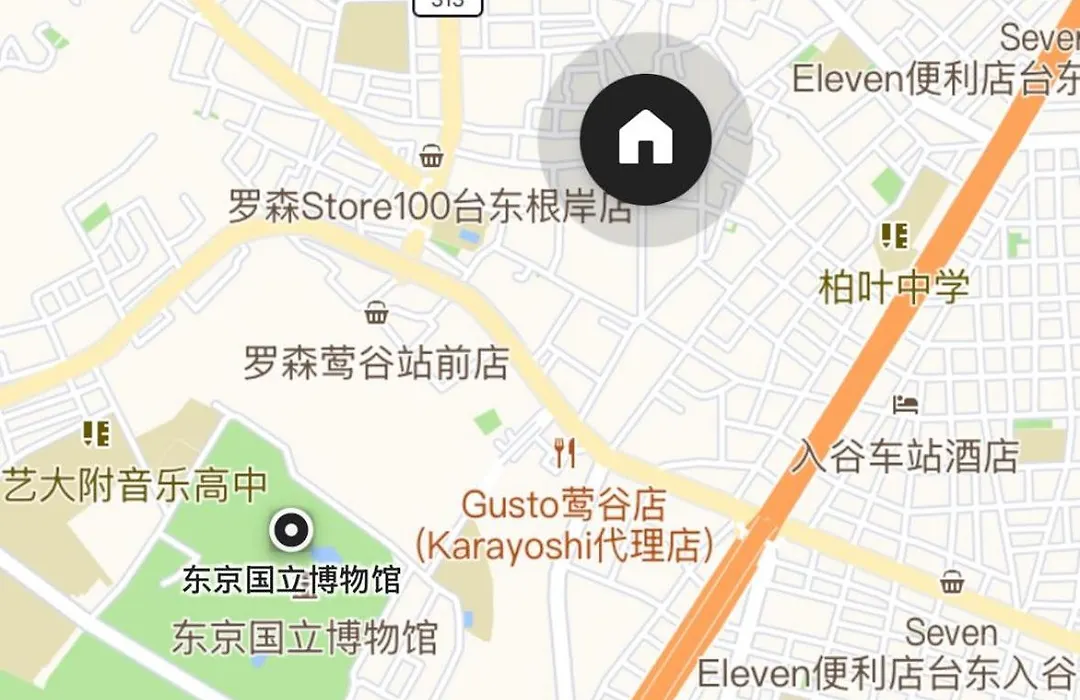The width and height of the screenshot is (1080, 700).
Task: Select the 东京国立博物馆 map pin
Action: (291, 531)
